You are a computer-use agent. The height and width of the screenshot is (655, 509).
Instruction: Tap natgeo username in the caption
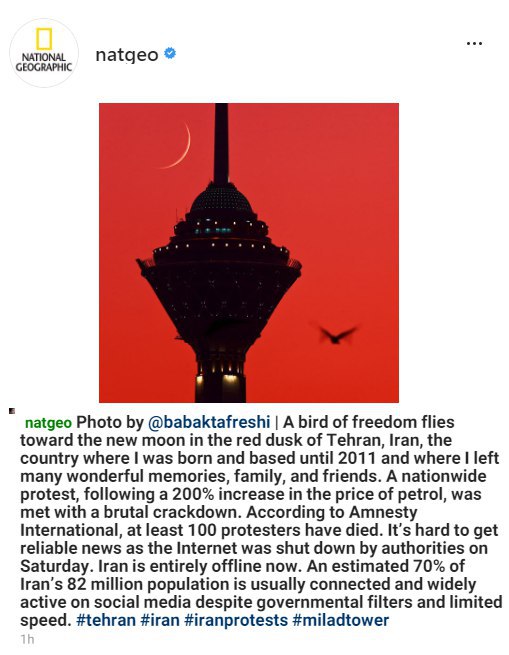pos(48,422)
